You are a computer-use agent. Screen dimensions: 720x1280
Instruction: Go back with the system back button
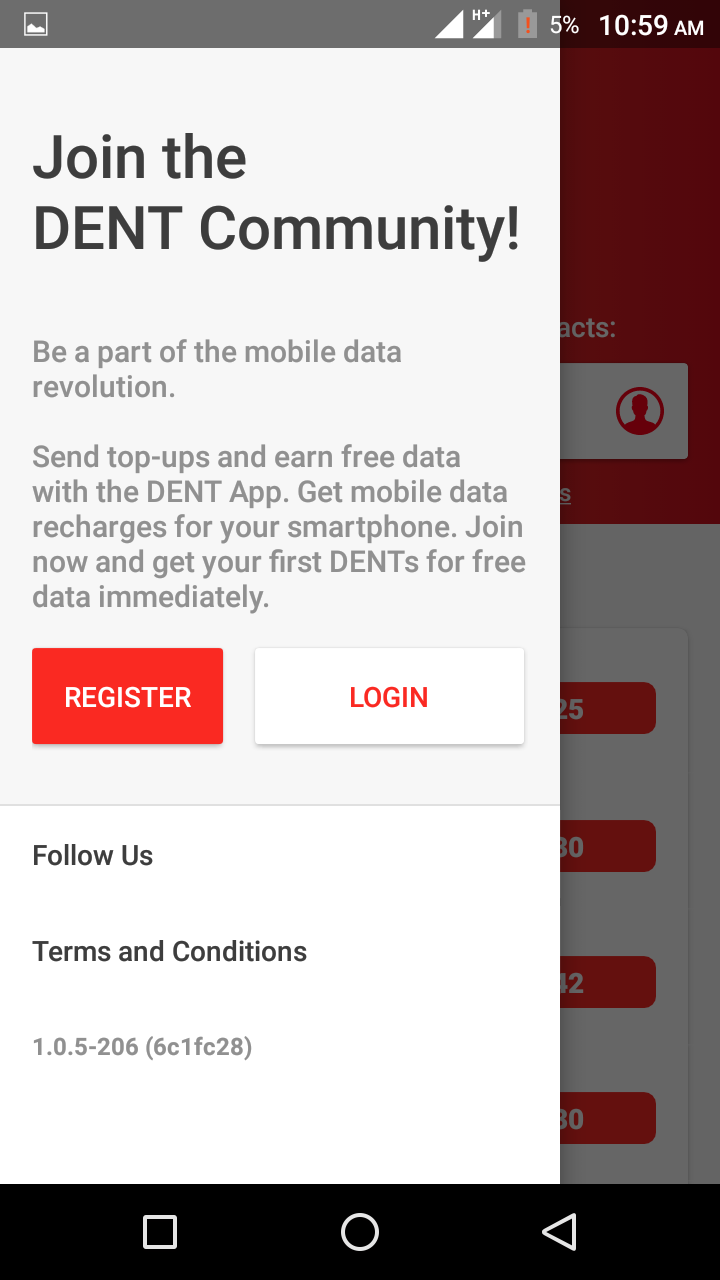point(559,1232)
